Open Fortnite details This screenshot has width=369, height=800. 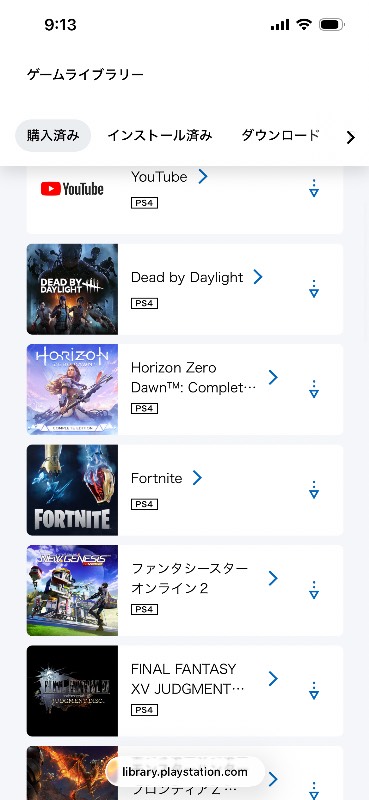[166, 478]
